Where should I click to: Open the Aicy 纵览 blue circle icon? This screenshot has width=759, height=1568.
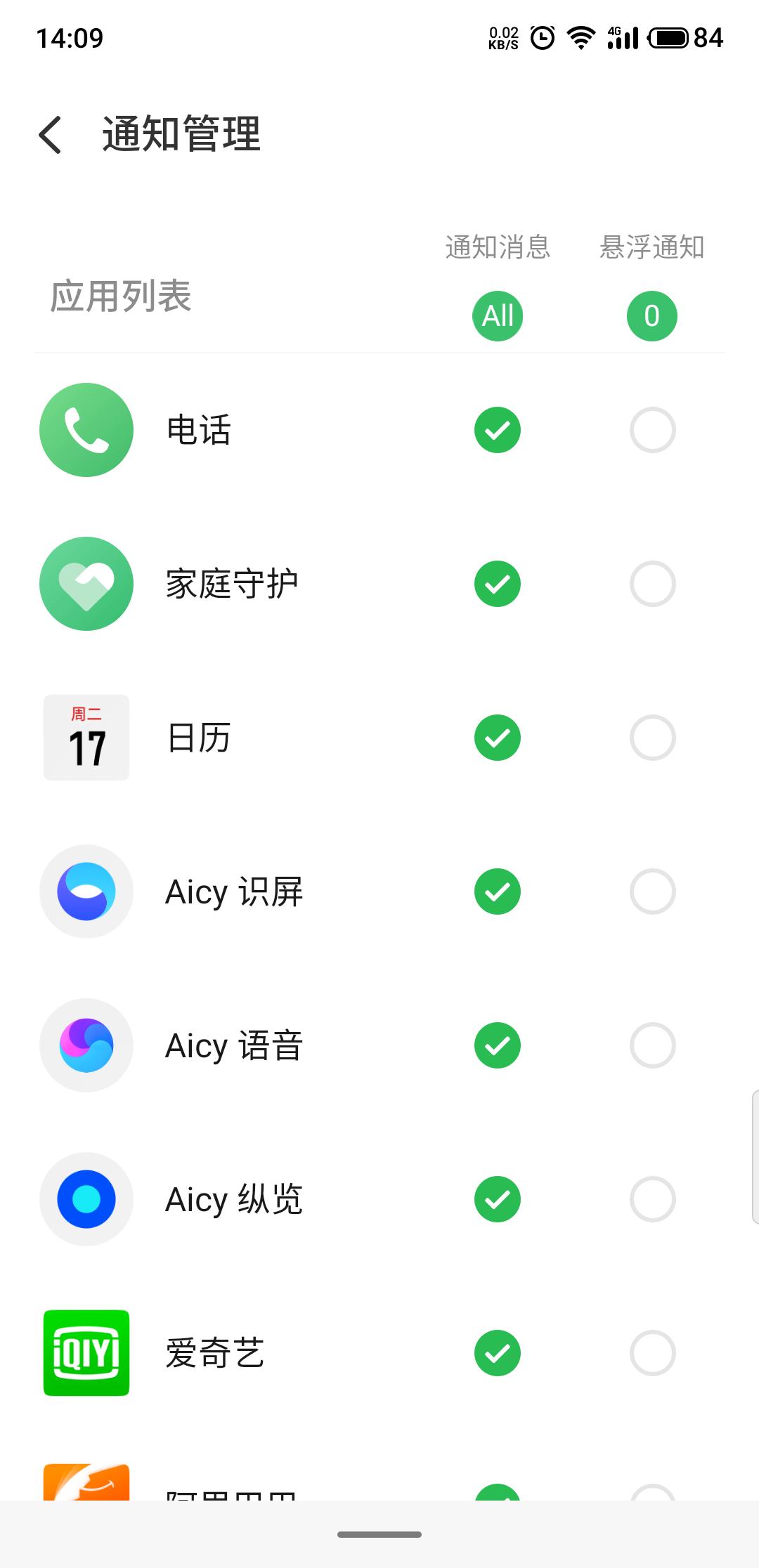[86, 1200]
